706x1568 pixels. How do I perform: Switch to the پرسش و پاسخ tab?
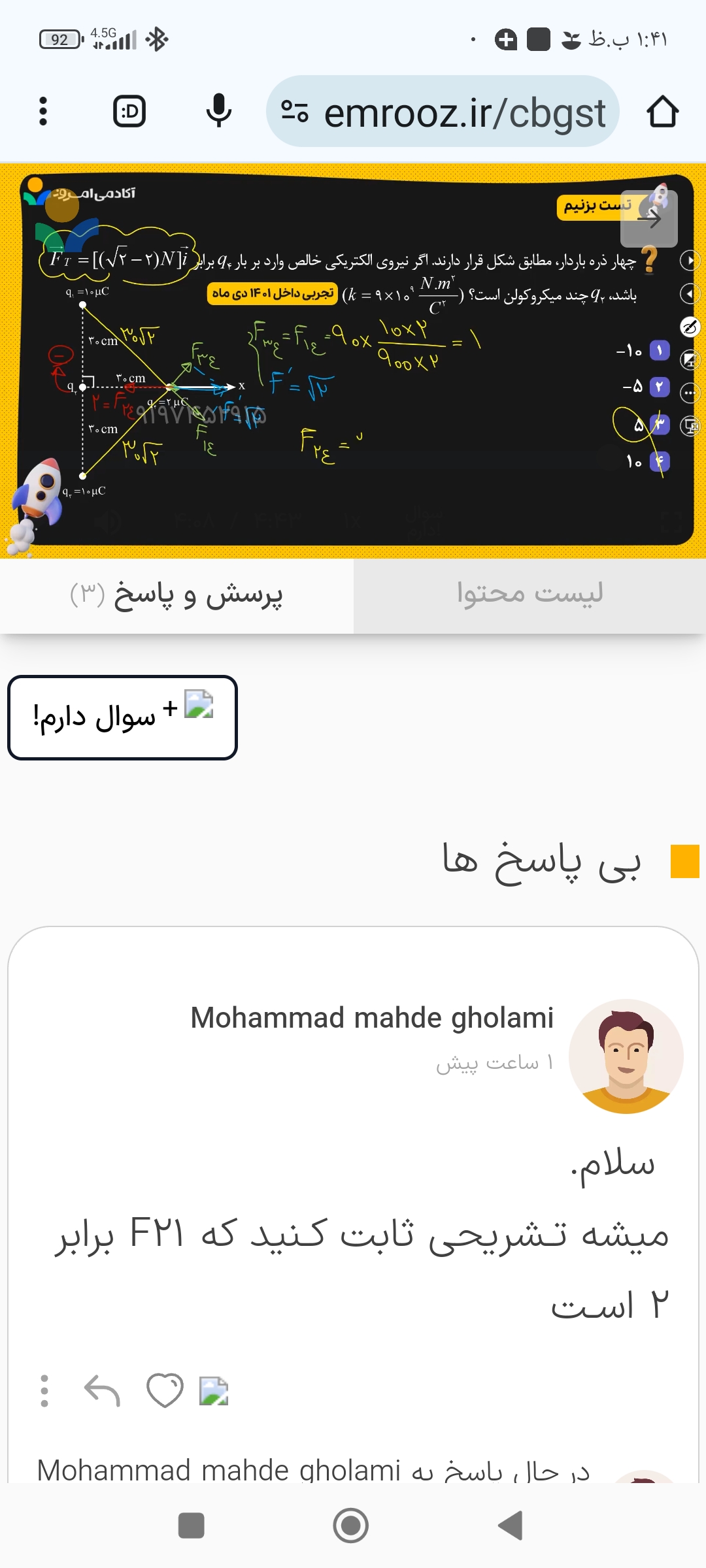click(x=176, y=595)
